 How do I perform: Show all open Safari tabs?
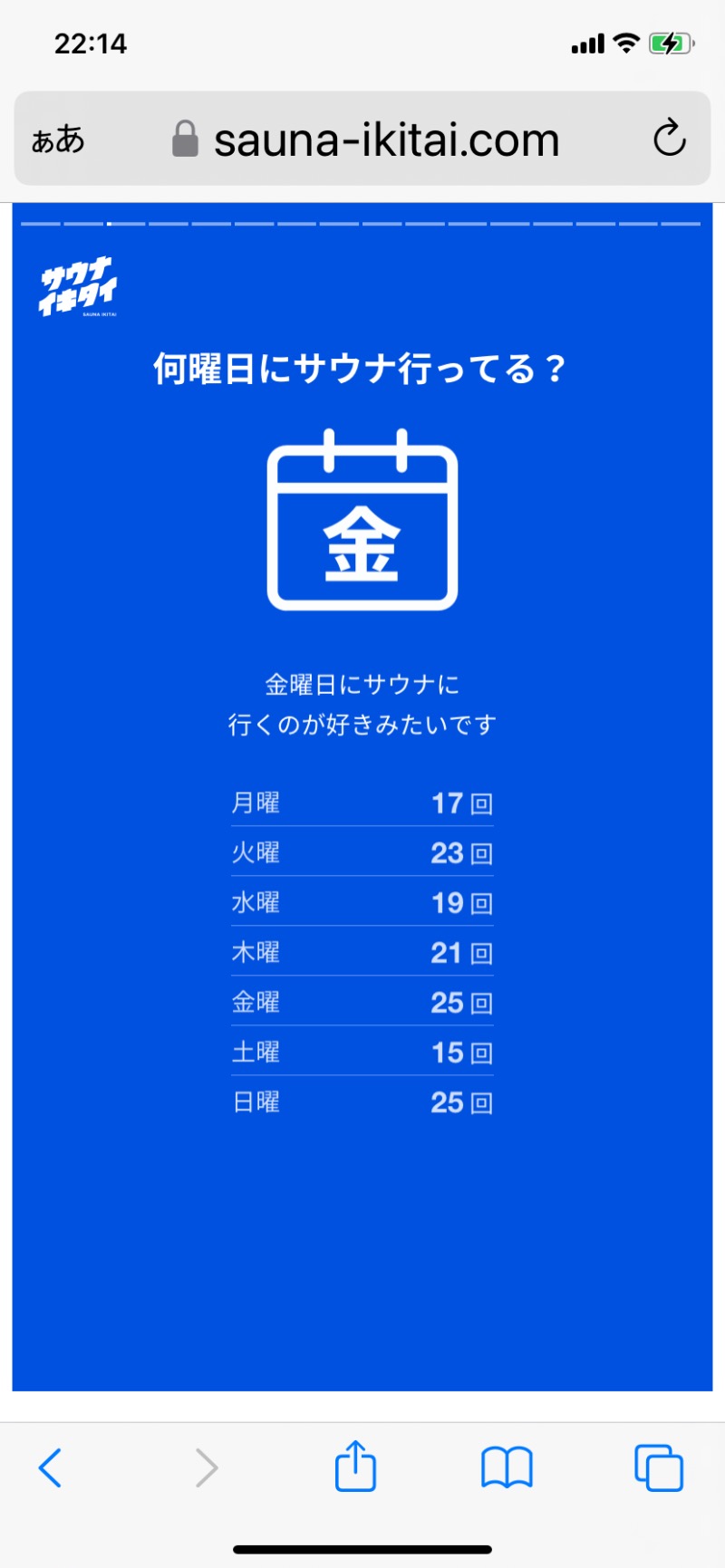659,1467
